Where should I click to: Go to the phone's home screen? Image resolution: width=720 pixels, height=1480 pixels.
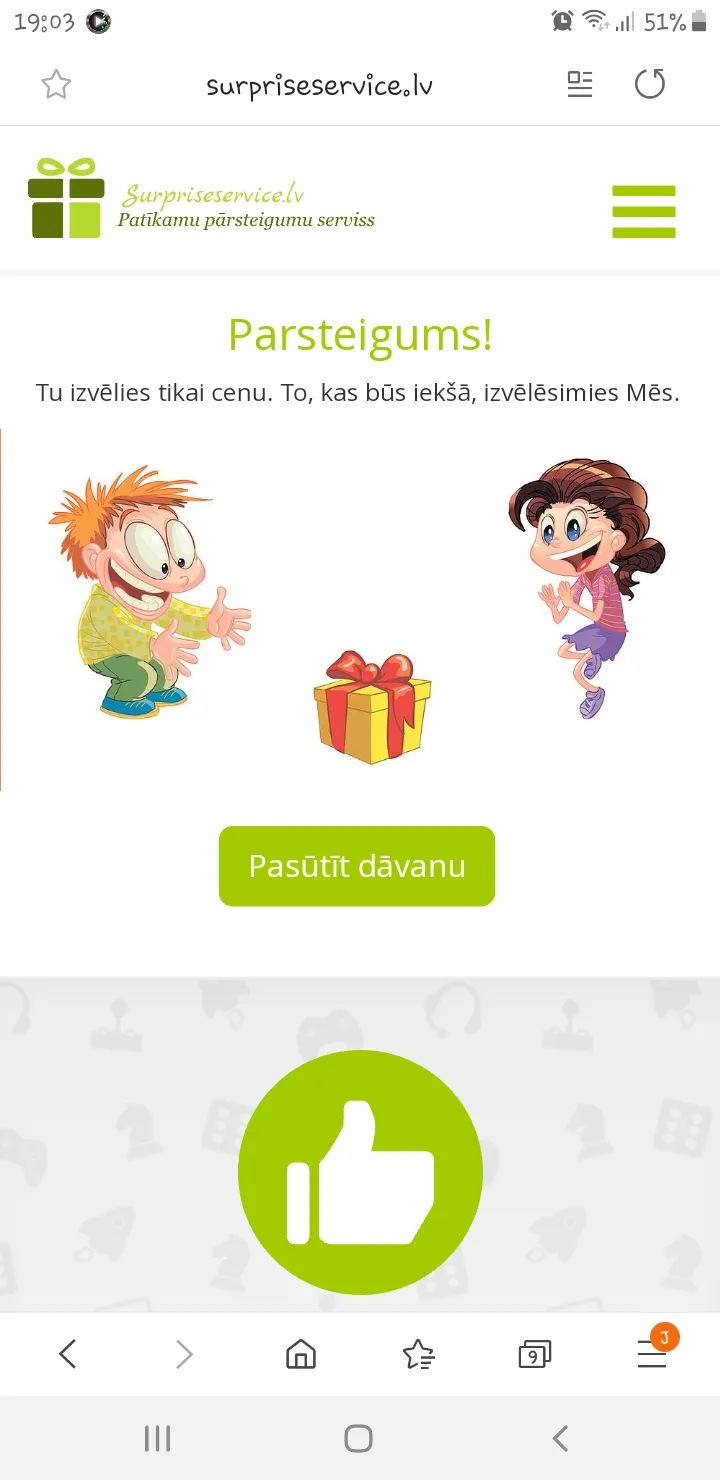358,1438
